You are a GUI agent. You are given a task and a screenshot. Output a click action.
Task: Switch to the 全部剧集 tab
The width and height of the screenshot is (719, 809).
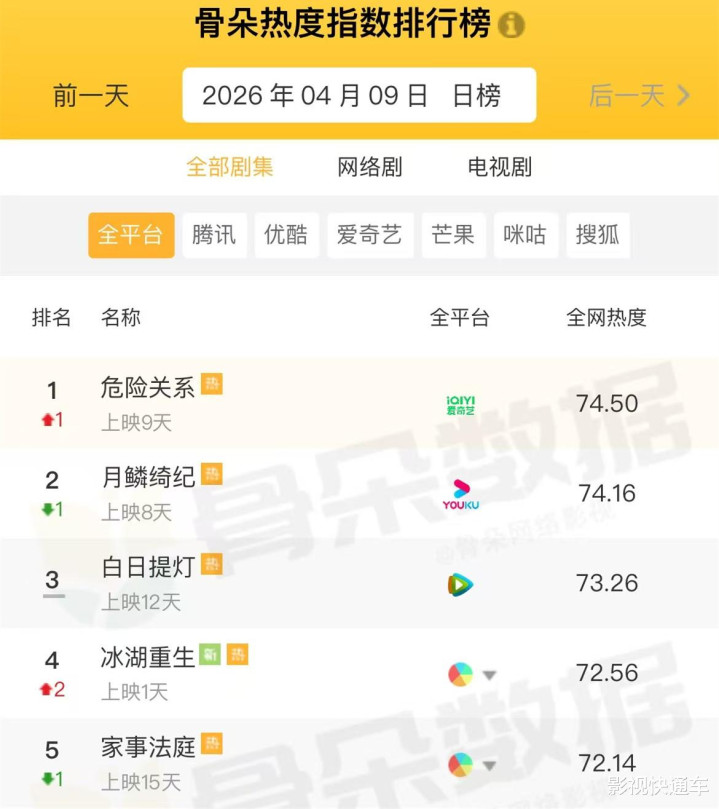point(230,167)
